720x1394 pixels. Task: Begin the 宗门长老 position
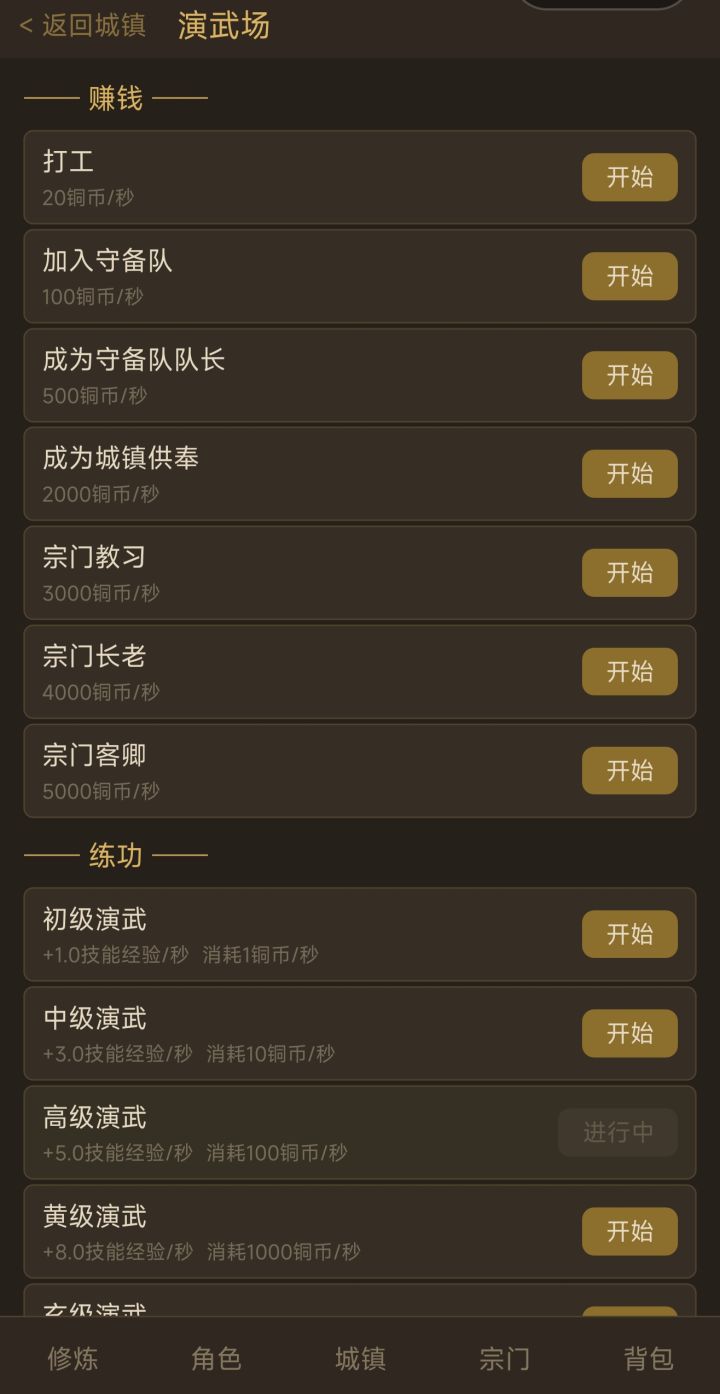[x=629, y=671]
